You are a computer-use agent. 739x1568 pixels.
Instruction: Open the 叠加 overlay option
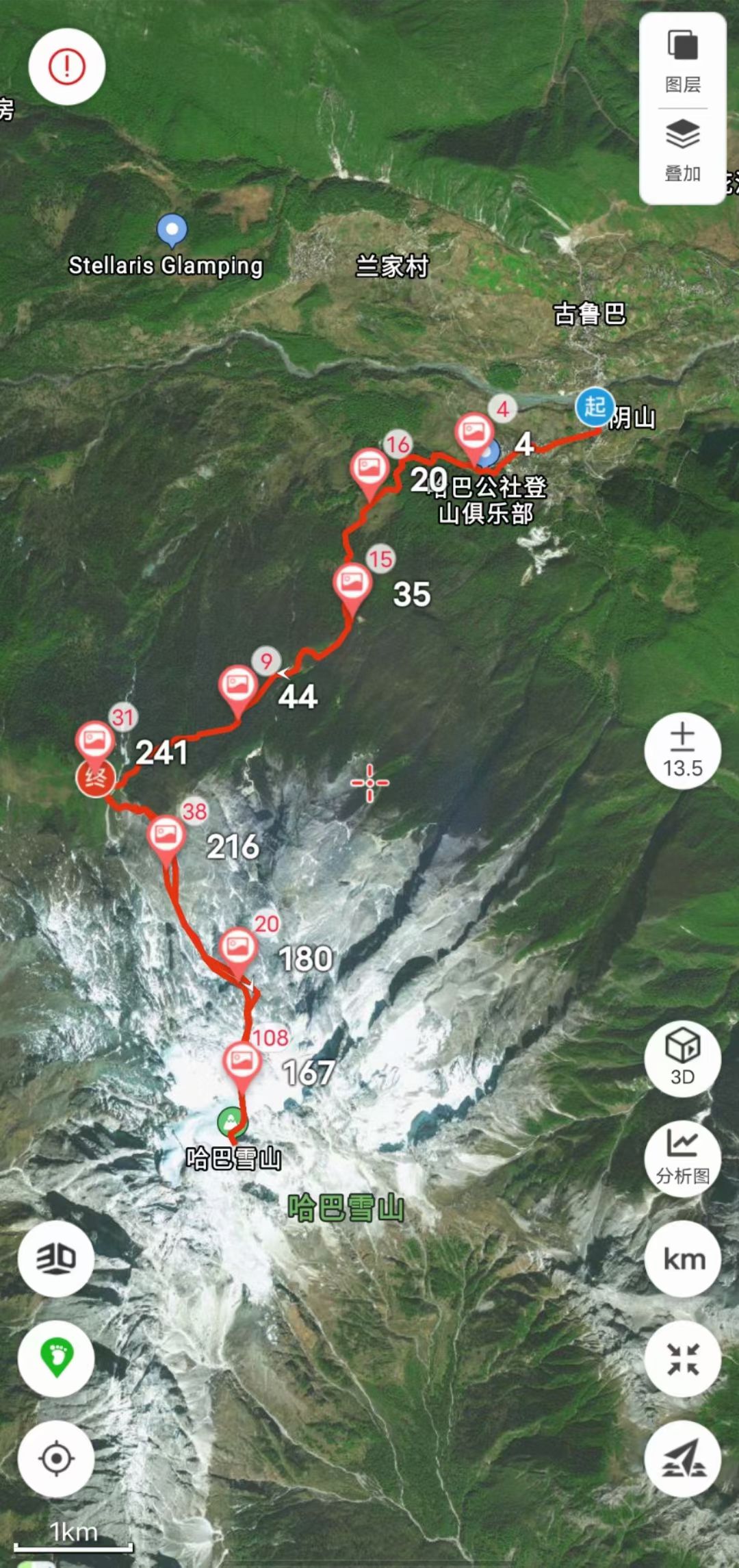coord(682,151)
